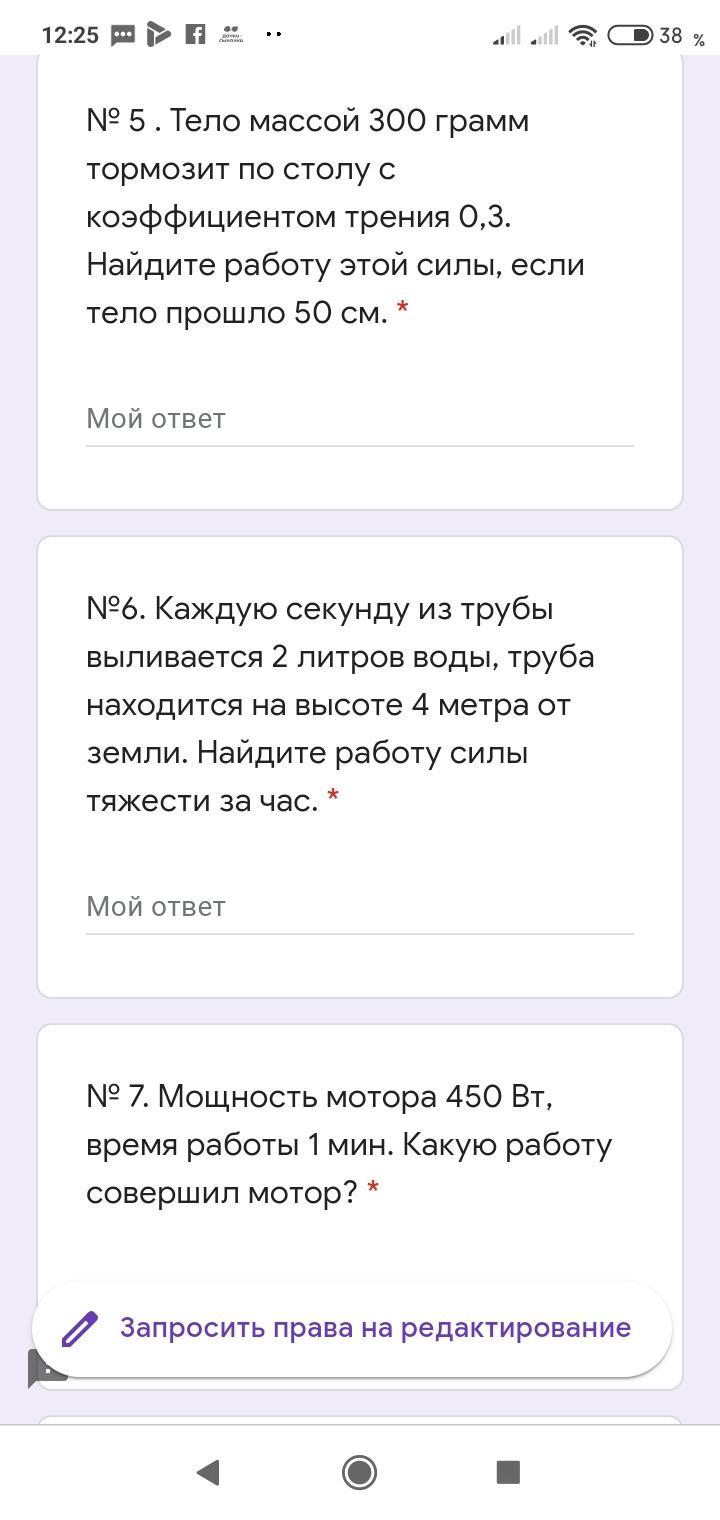
Task: Go to the home screen with home button
Action: (x=359, y=1471)
